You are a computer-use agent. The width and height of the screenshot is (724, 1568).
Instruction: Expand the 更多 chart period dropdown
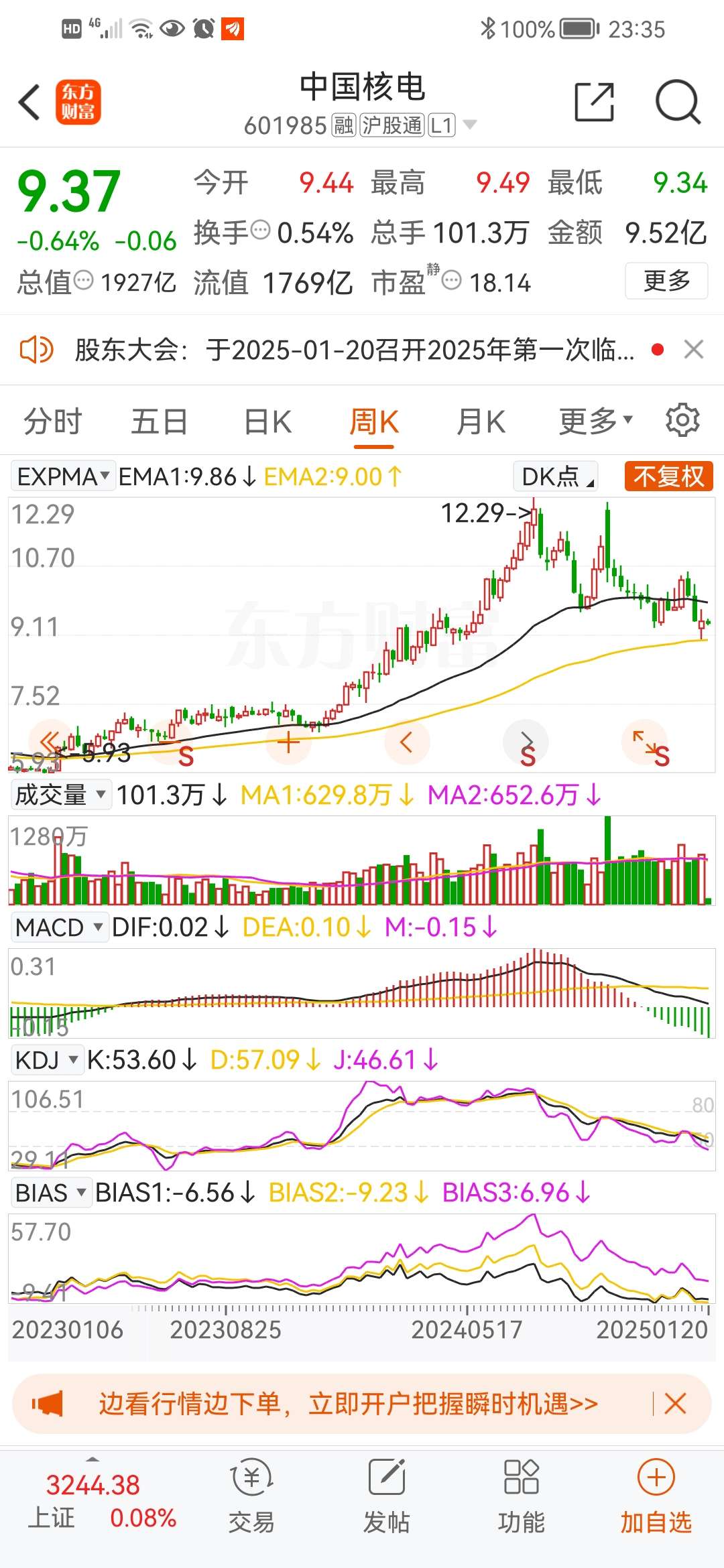click(595, 422)
